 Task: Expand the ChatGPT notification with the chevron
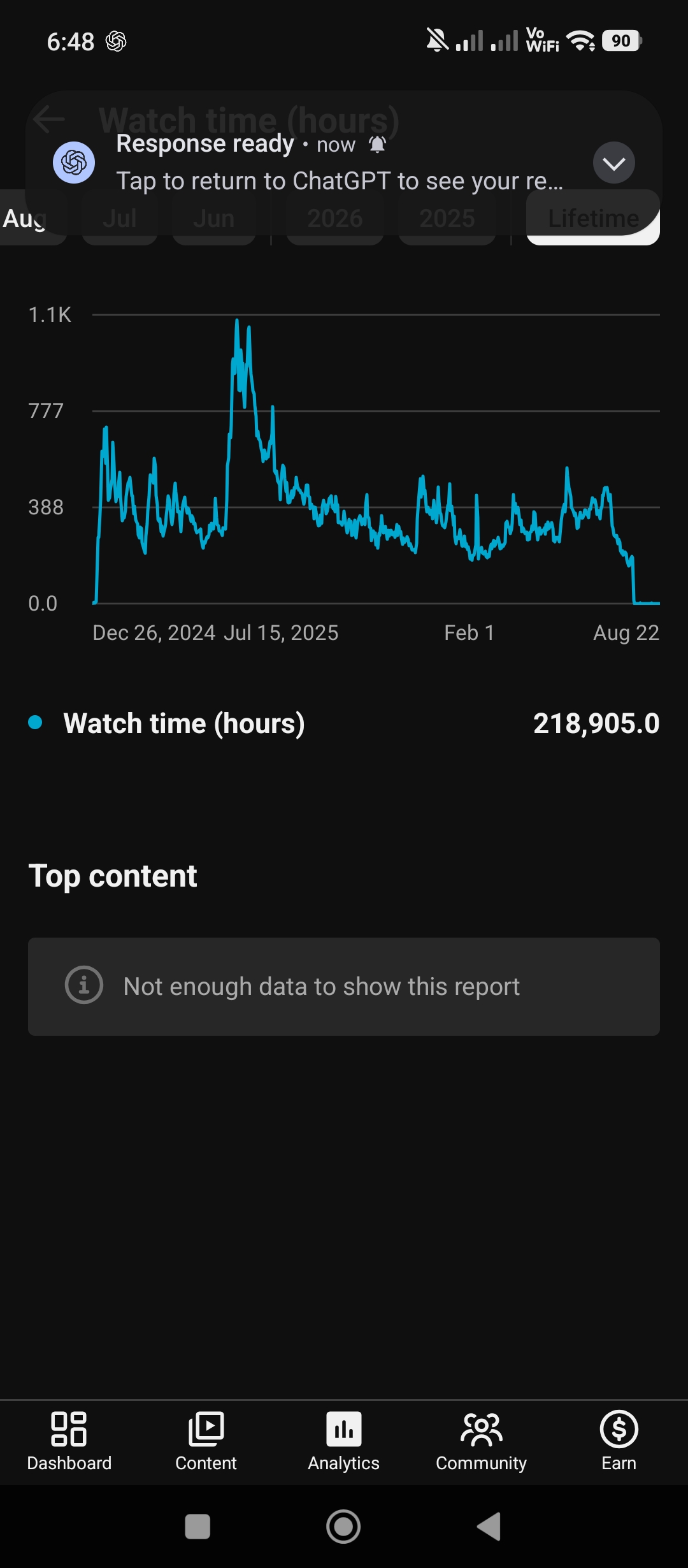tap(613, 163)
